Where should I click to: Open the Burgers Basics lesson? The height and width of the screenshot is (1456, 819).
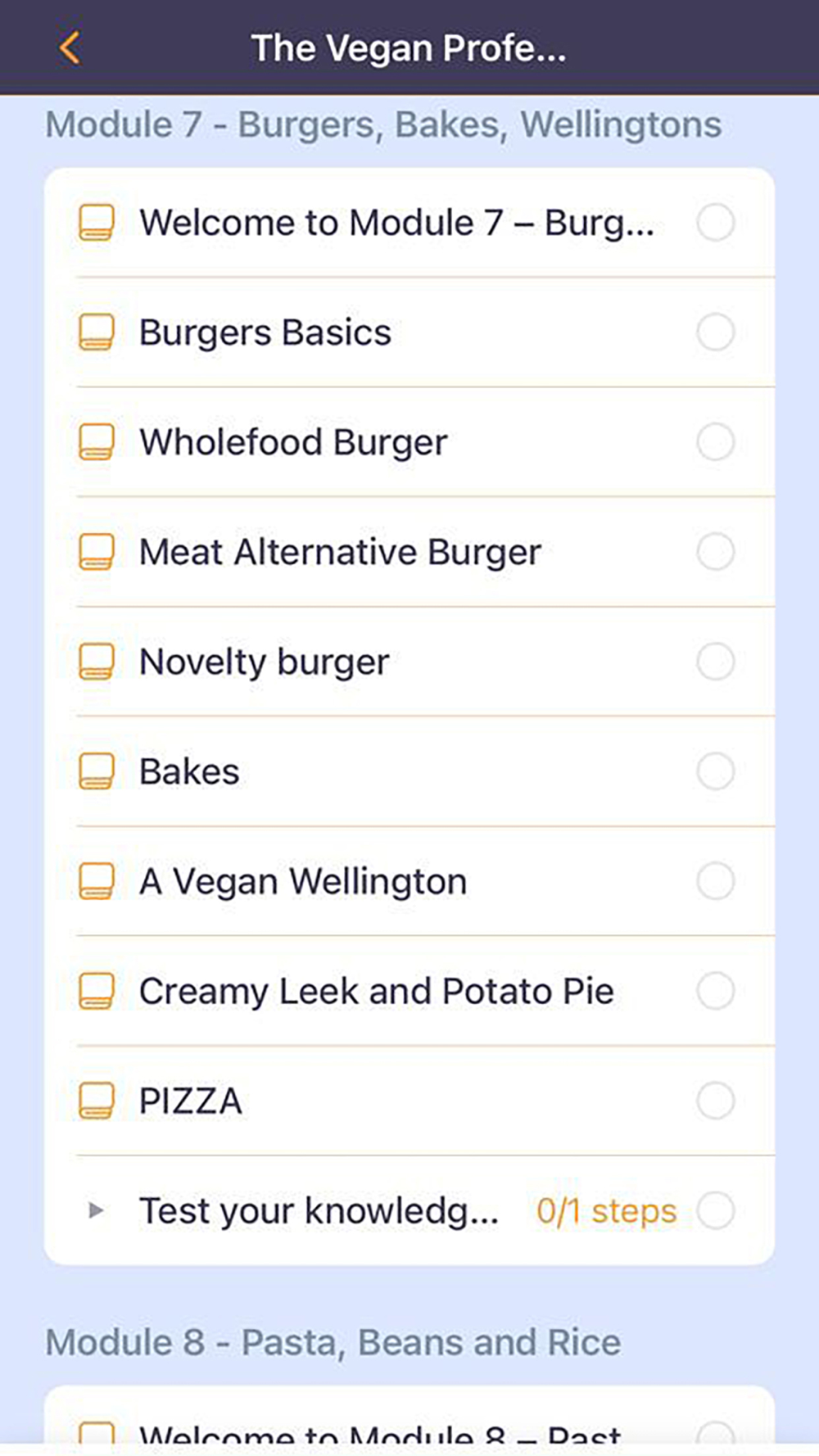pyautogui.click(x=409, y=332)
